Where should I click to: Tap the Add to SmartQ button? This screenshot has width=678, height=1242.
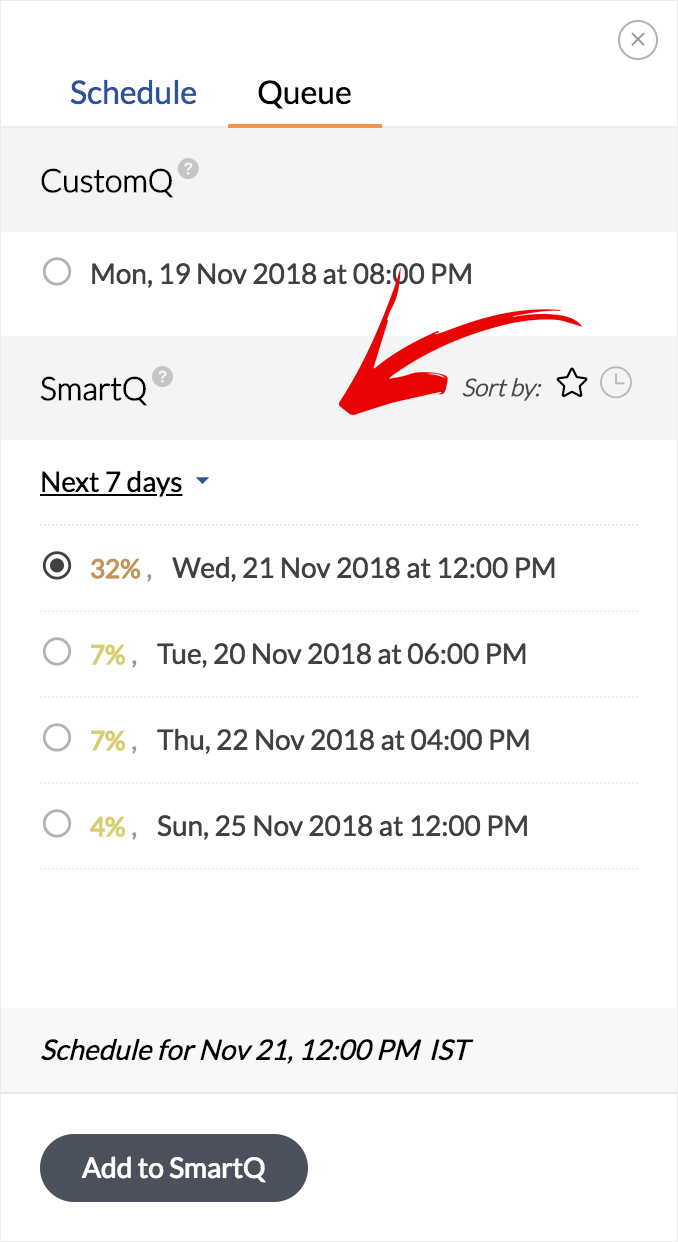click(174, 1168)
